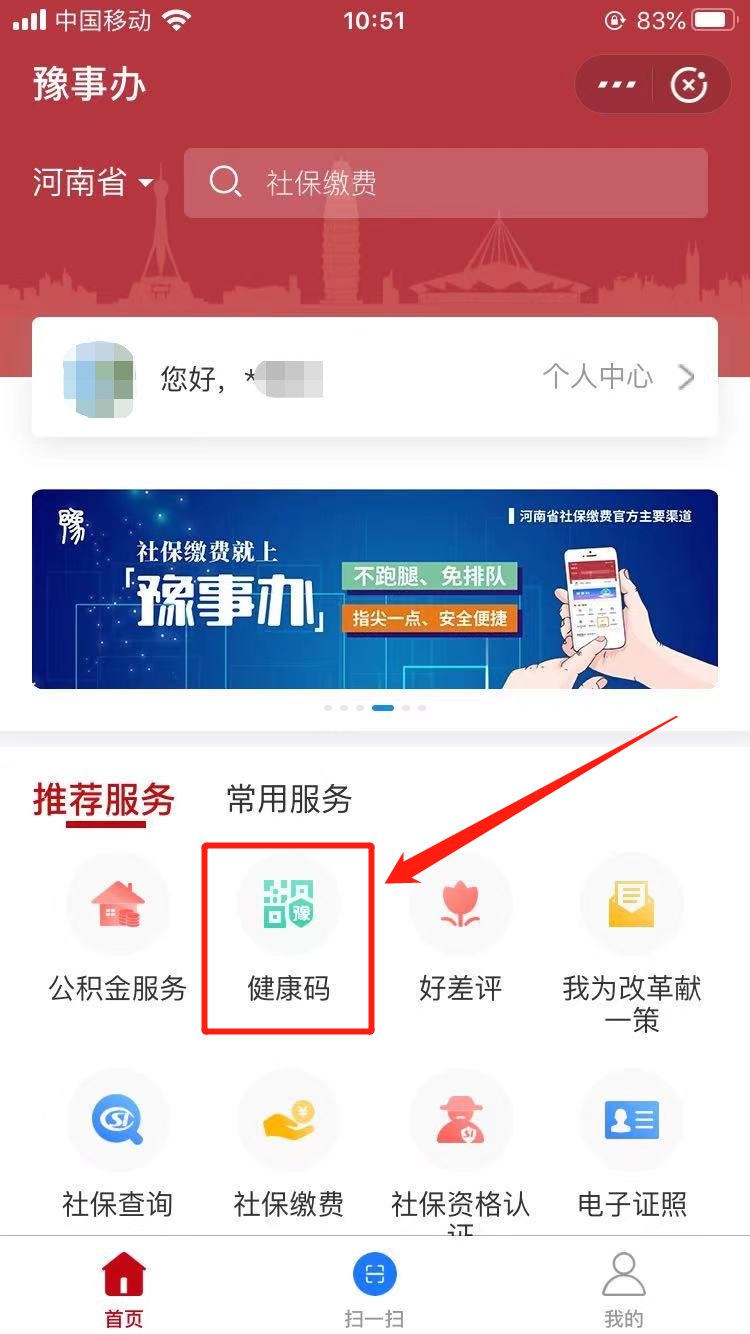The image size is (750, 1334).
Task: Open the 河南省 region dropdown
Action: [x=94, y=182]
